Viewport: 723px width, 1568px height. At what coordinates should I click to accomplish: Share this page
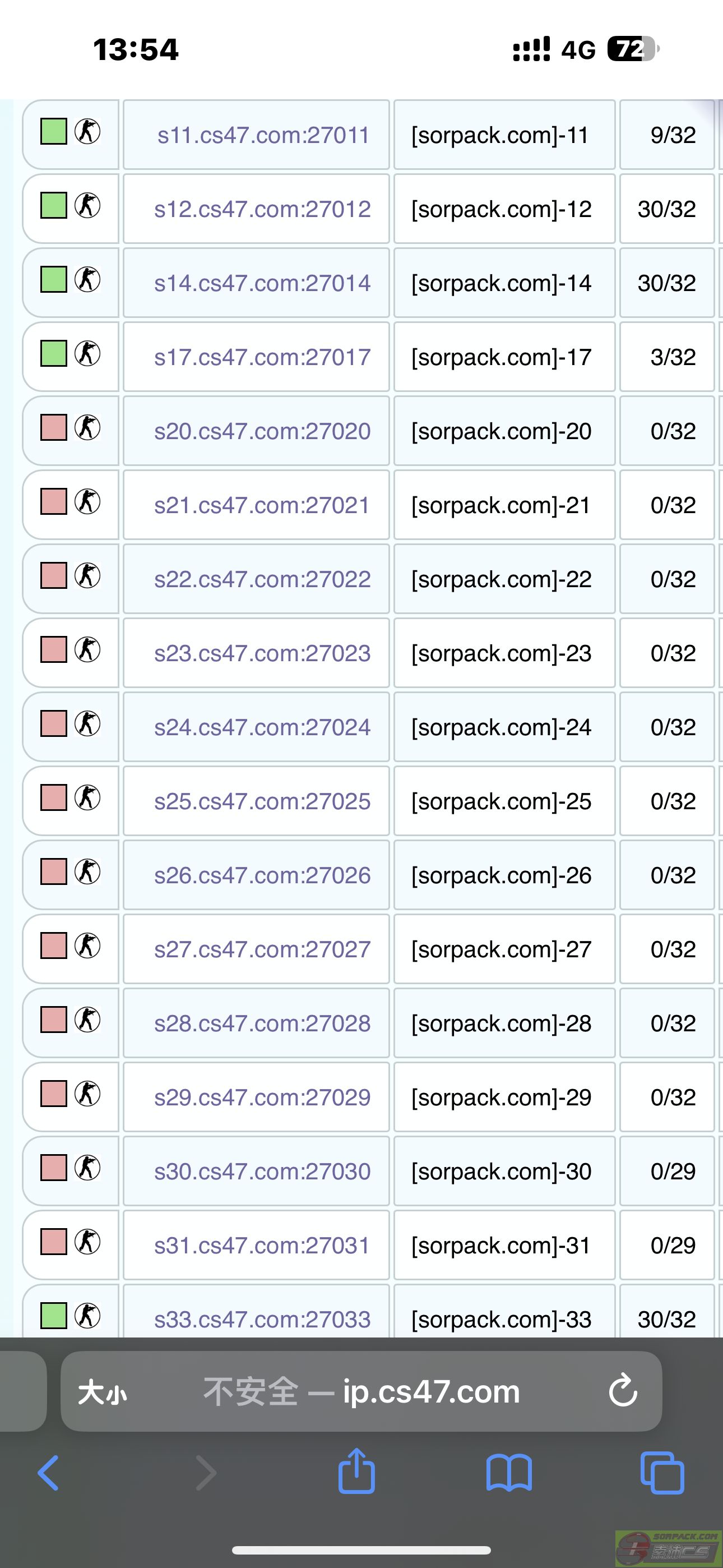pos(356,1470)
